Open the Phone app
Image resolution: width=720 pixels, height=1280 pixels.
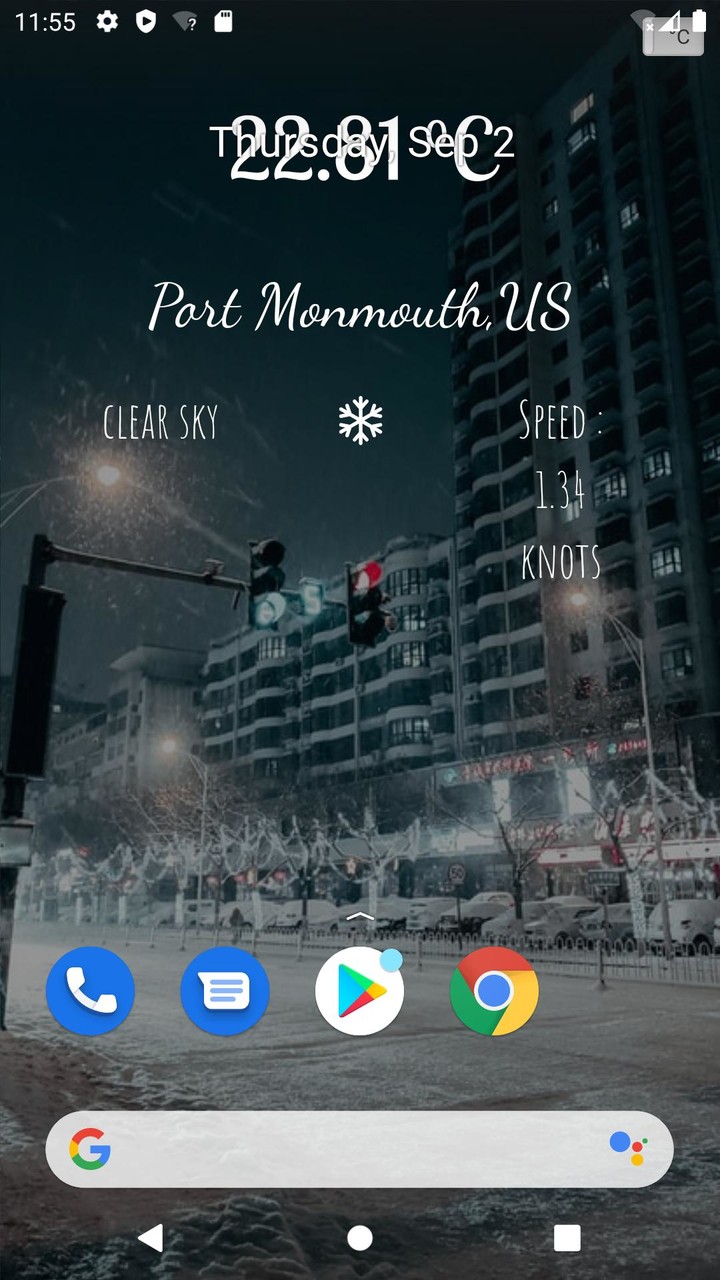(x=90, y=990)
